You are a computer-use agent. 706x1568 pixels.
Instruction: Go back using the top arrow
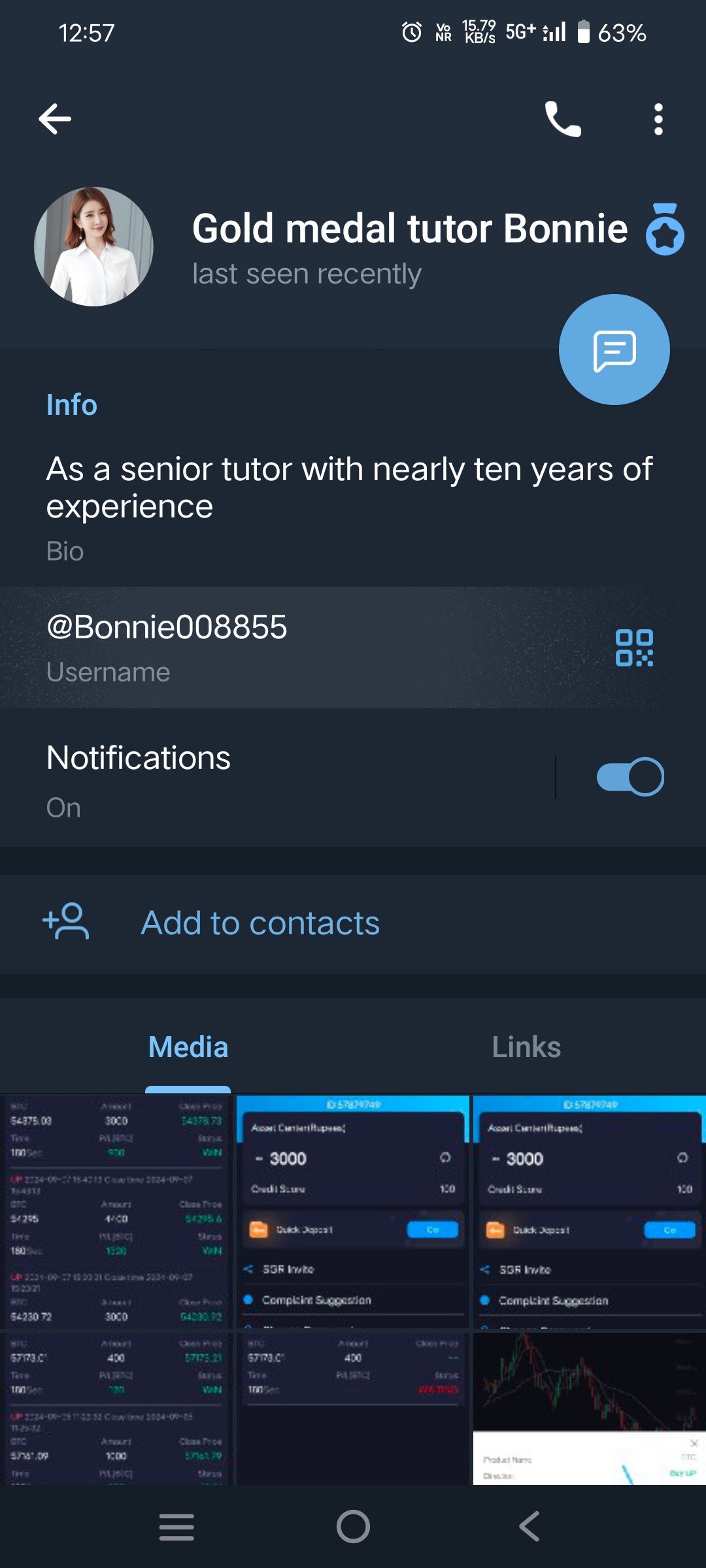55,119
